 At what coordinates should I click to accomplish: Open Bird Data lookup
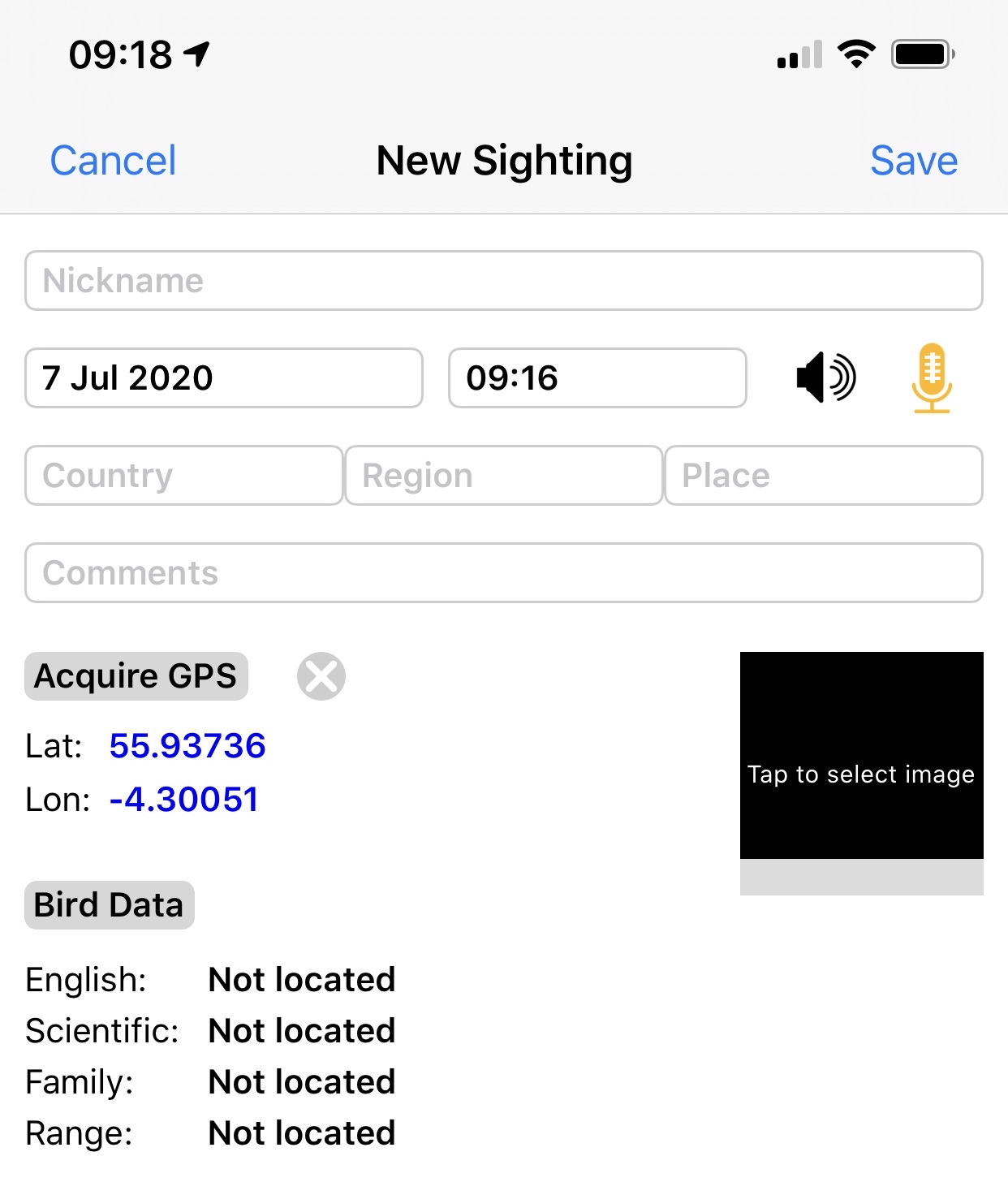[110, 905]
